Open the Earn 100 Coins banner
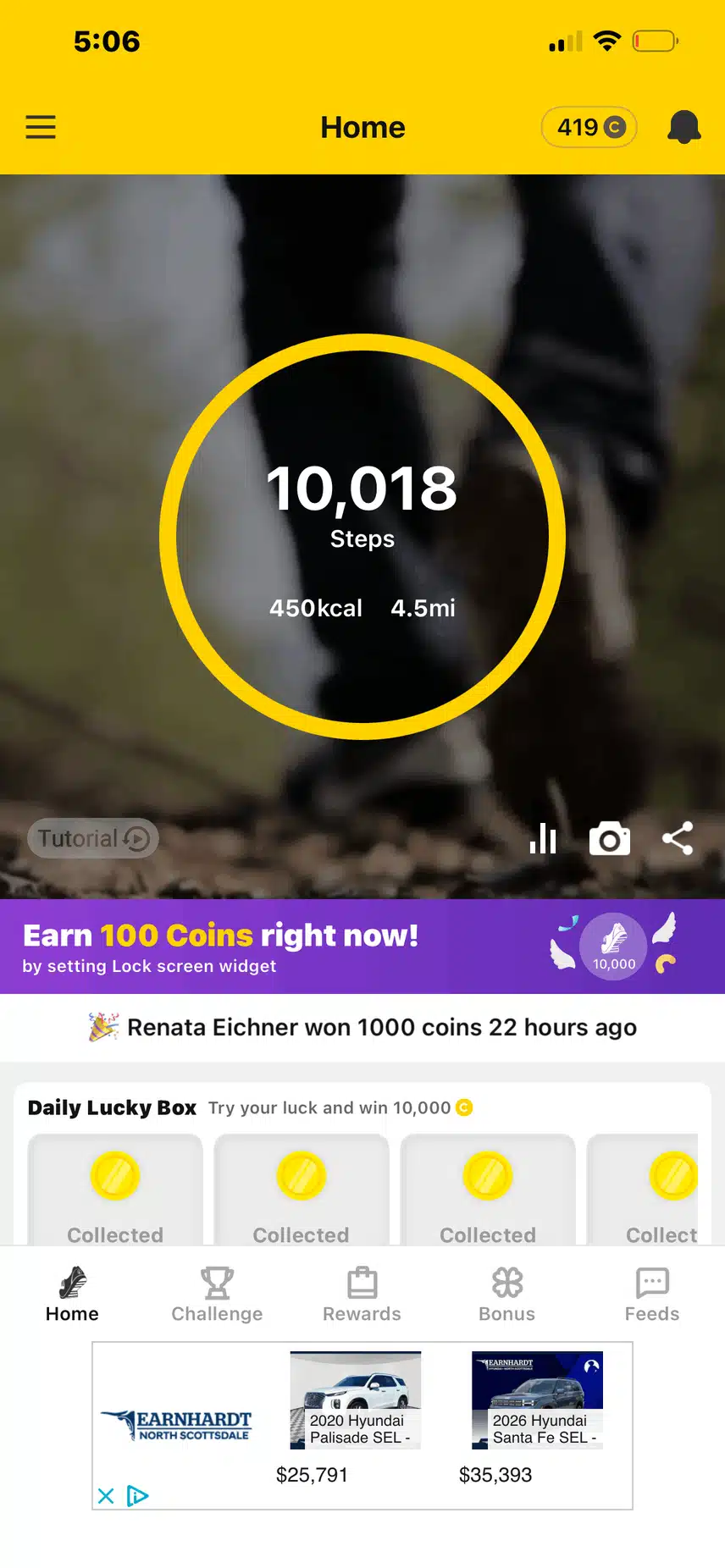This screenshot has height=1568, width=725. tap(362, 947)
